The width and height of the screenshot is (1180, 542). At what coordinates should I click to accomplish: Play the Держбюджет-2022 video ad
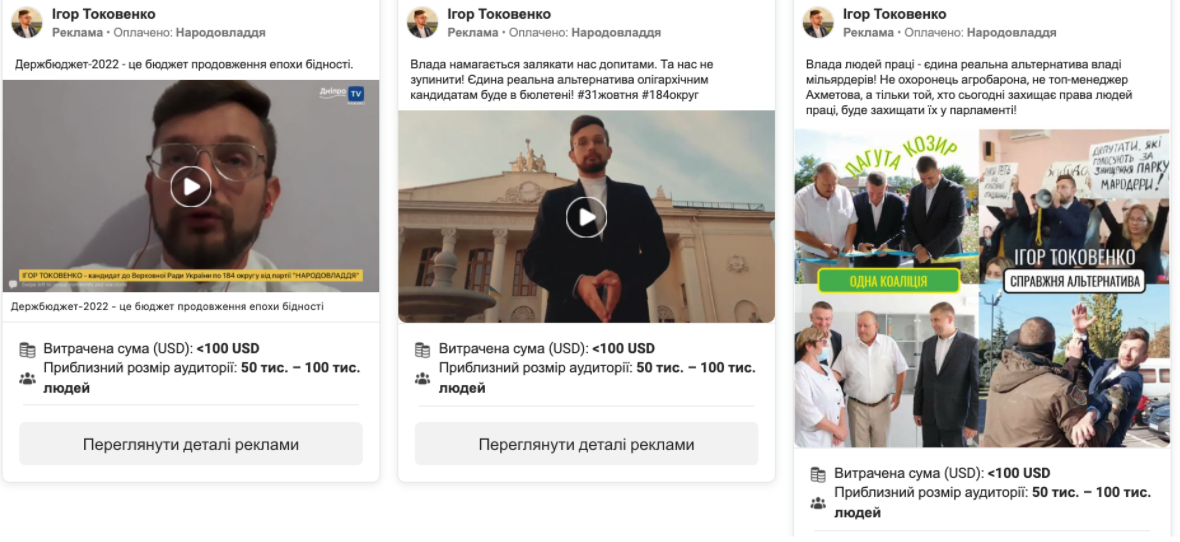pyautogui.click(x=191, y=186)
